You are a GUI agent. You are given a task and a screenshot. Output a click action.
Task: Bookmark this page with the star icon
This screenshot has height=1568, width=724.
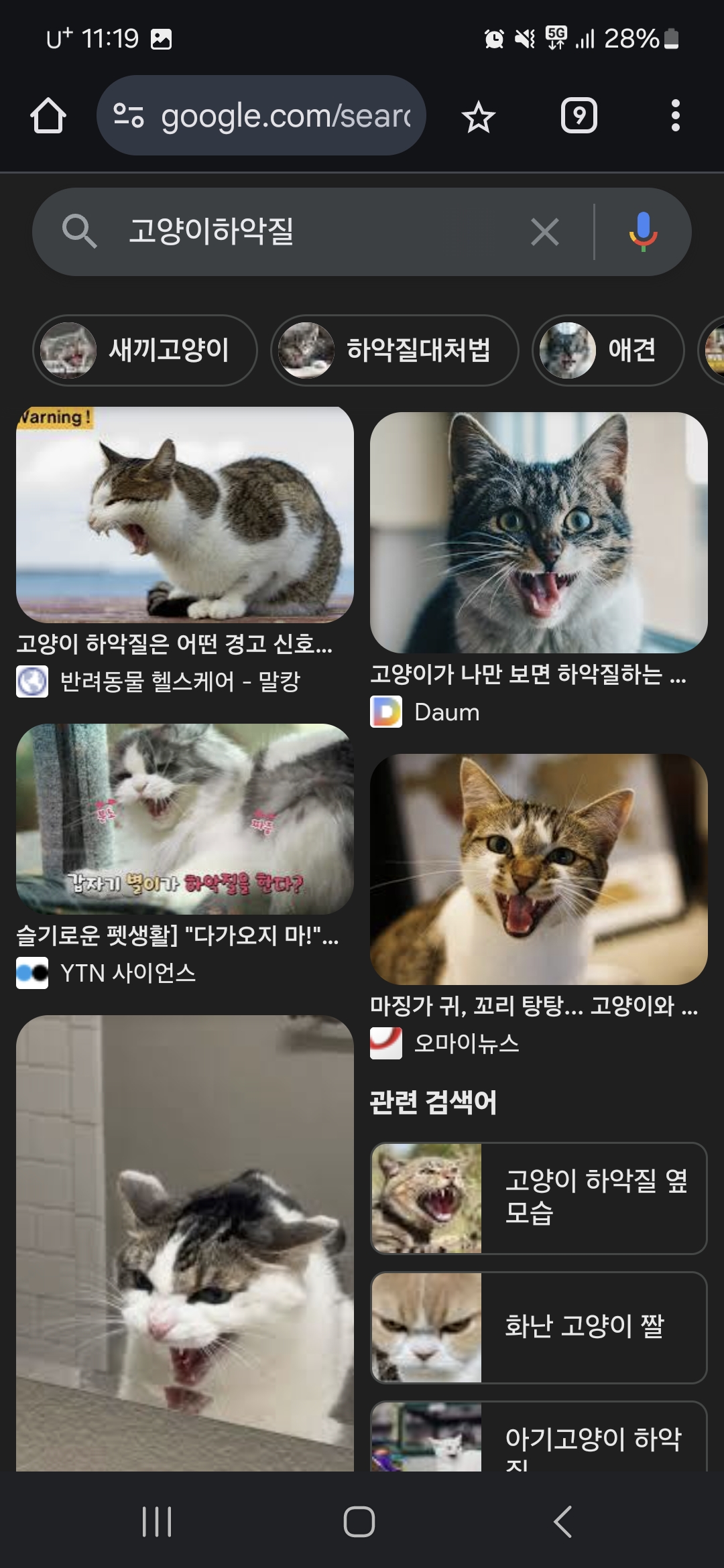click(479, 117)
